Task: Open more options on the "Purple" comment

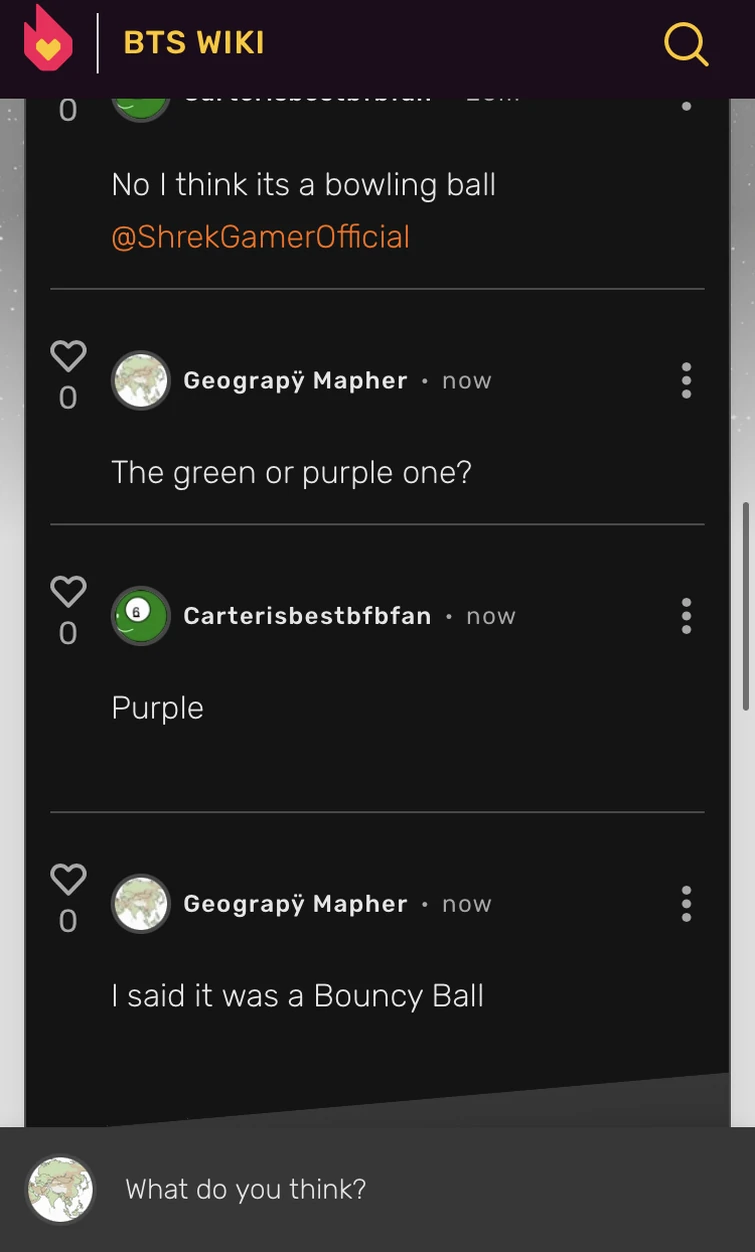Action: 686,616
